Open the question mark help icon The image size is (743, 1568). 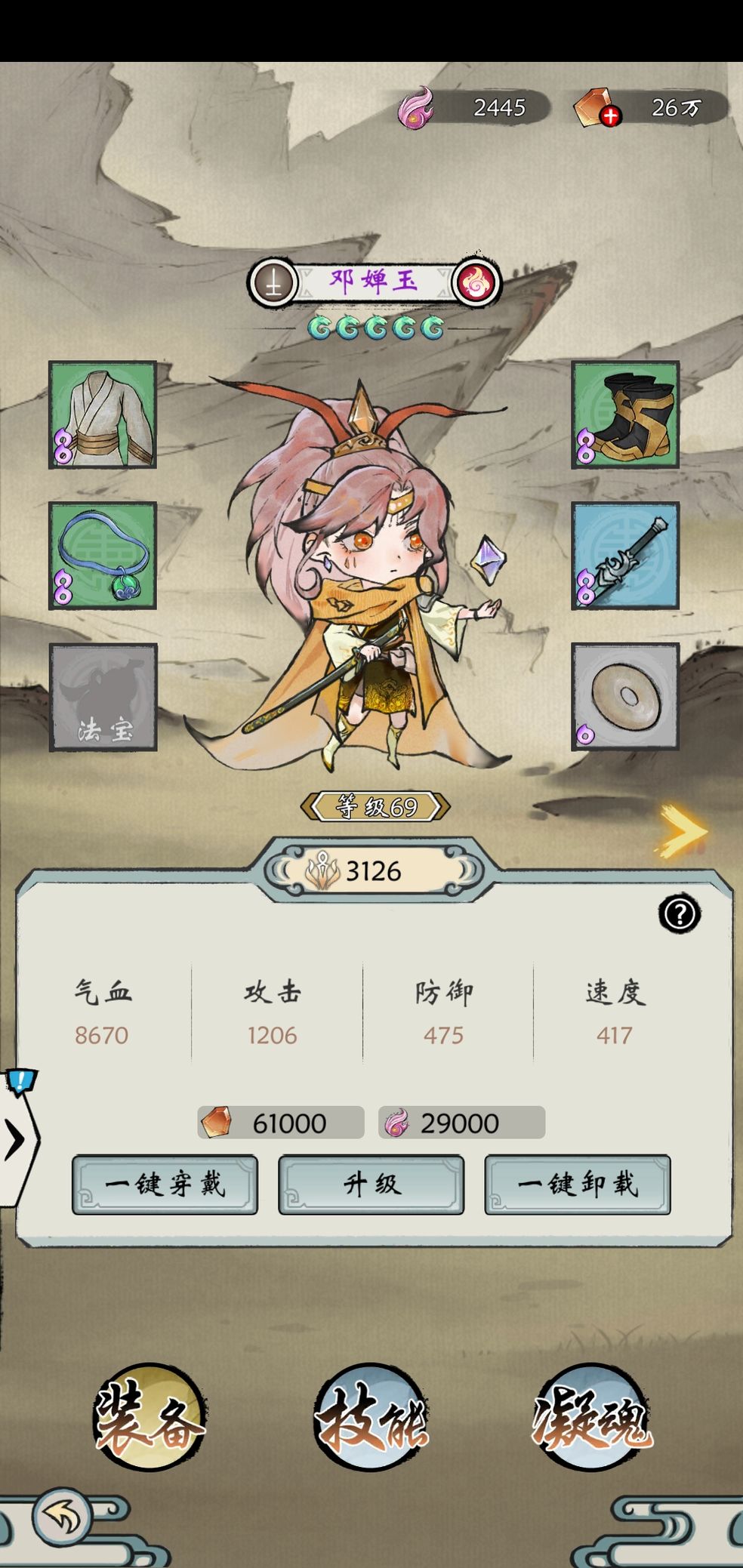tap(679, 915)
